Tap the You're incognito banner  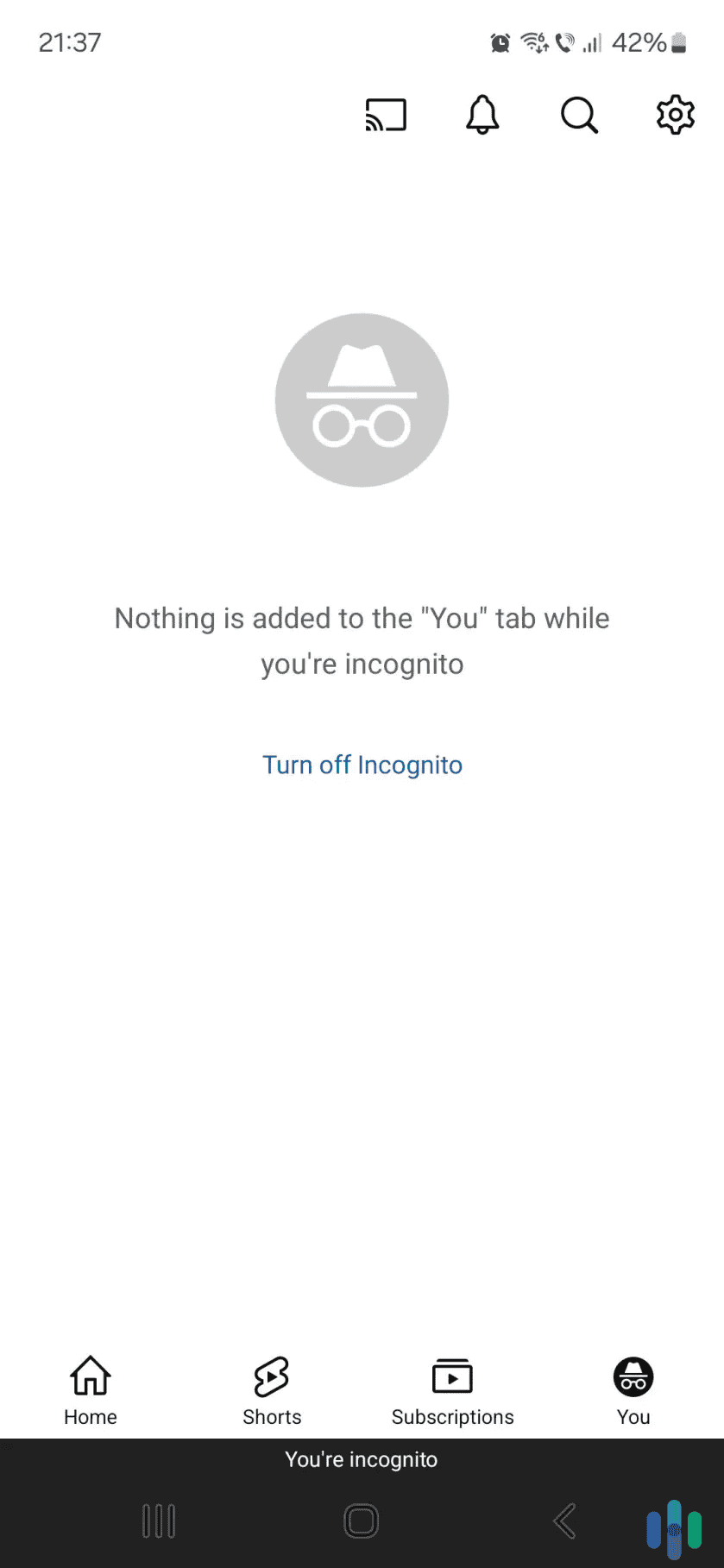(361, 1459)
